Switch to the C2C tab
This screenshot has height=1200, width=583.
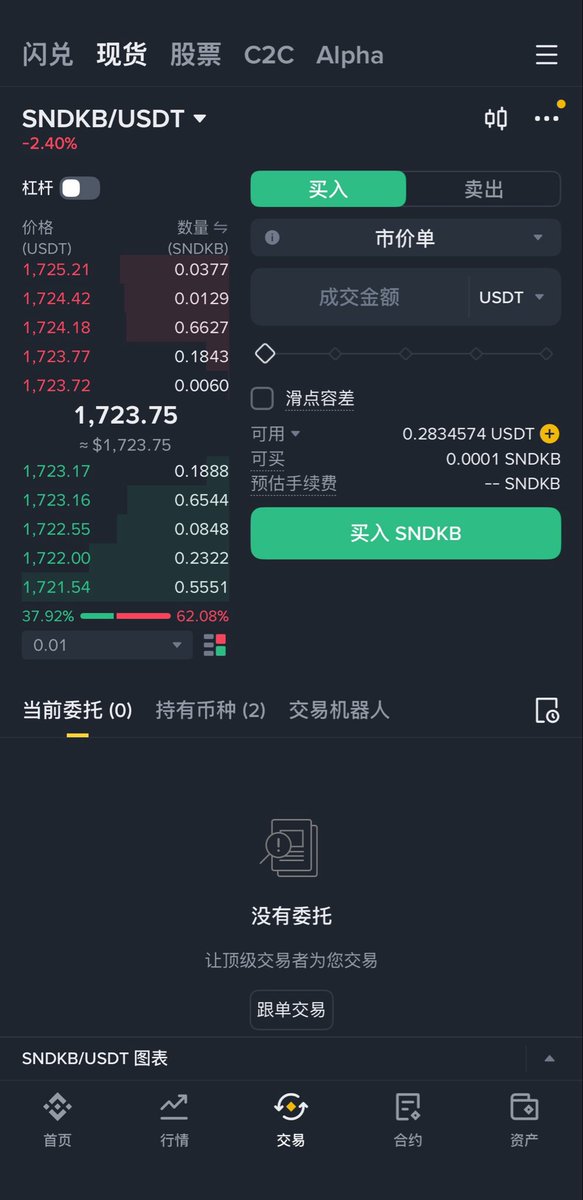(269, 55)
